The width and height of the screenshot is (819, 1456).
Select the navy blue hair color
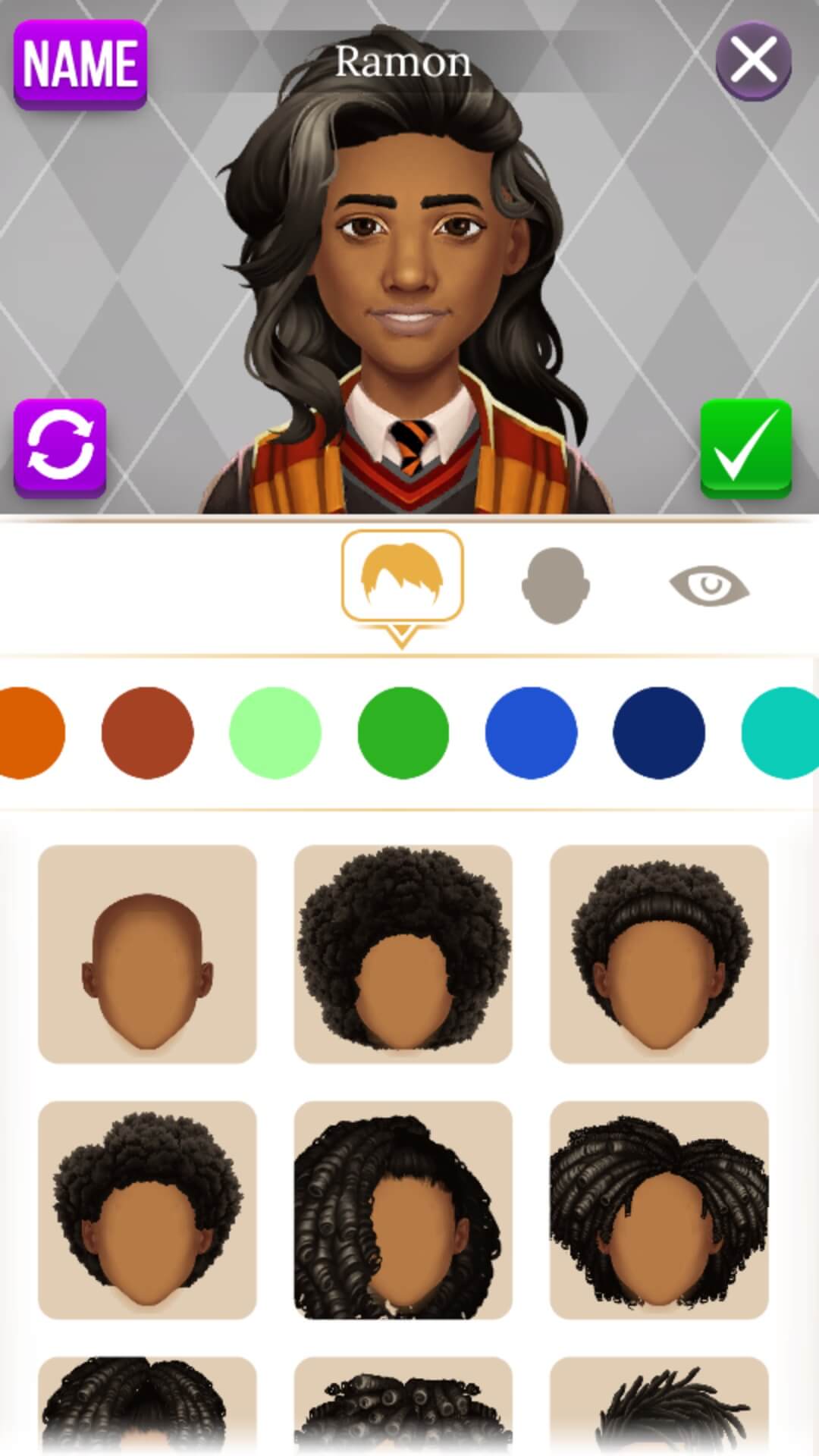tap(658, 733)
